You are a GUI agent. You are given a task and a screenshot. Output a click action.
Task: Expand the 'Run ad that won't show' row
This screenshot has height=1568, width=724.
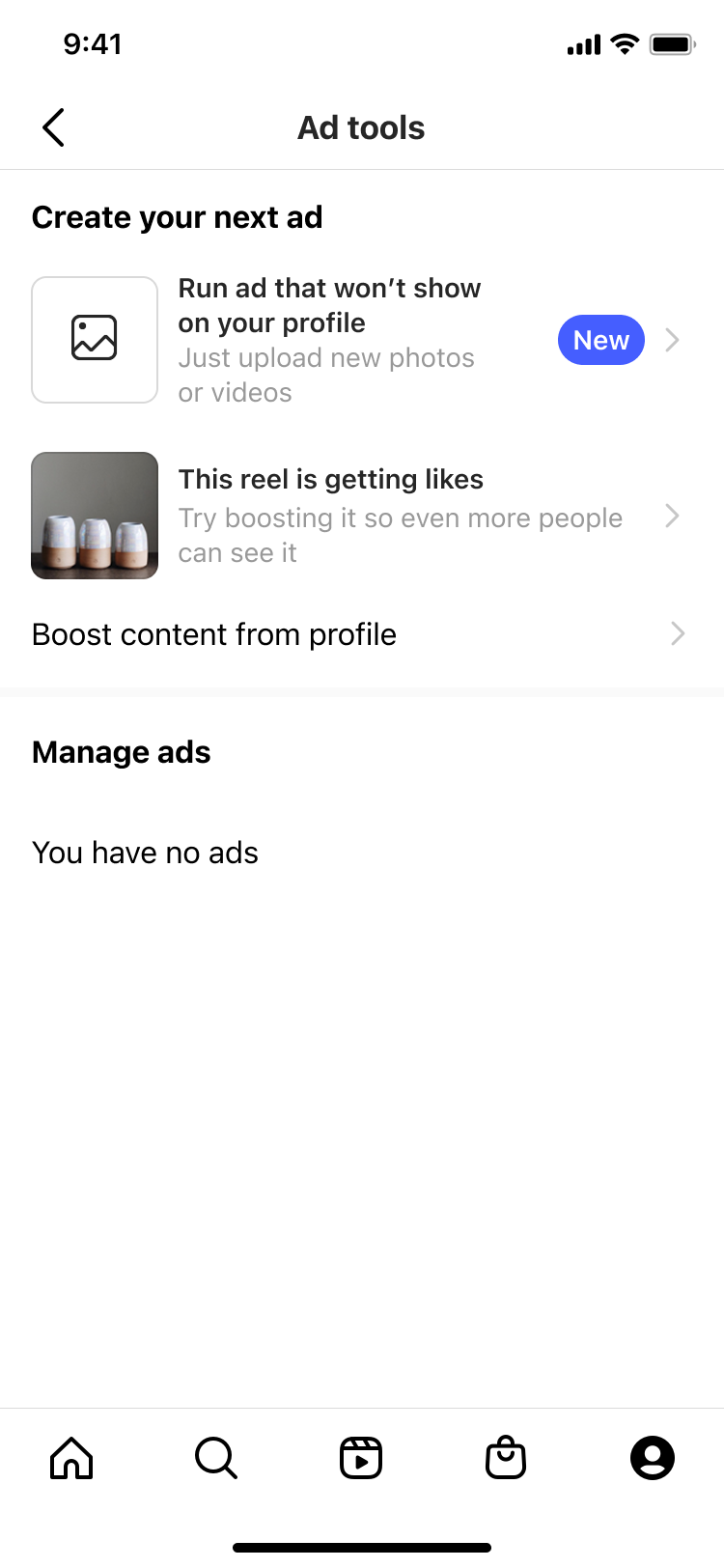click(673, 339)
